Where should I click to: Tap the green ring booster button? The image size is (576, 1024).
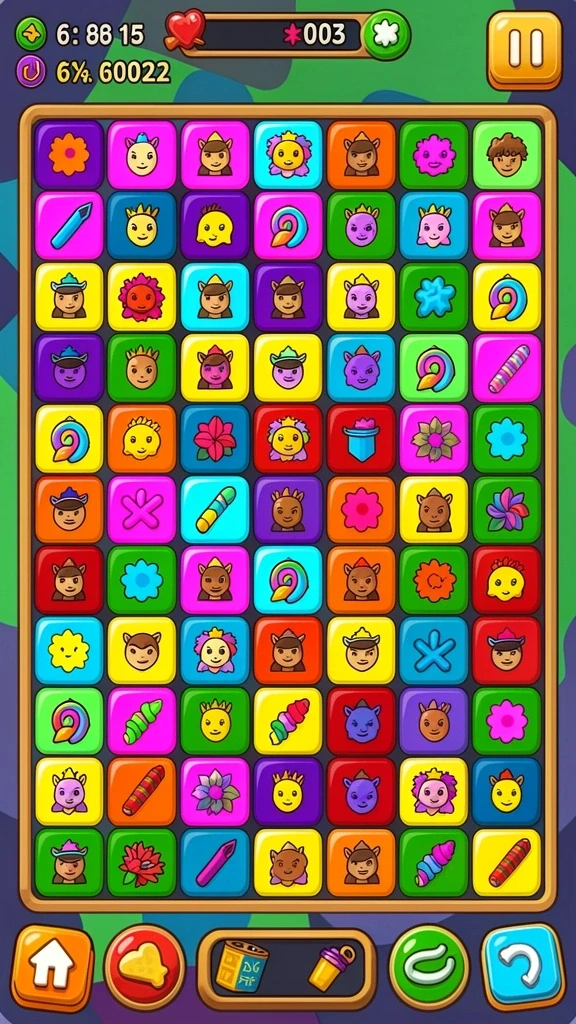point(428,967)
